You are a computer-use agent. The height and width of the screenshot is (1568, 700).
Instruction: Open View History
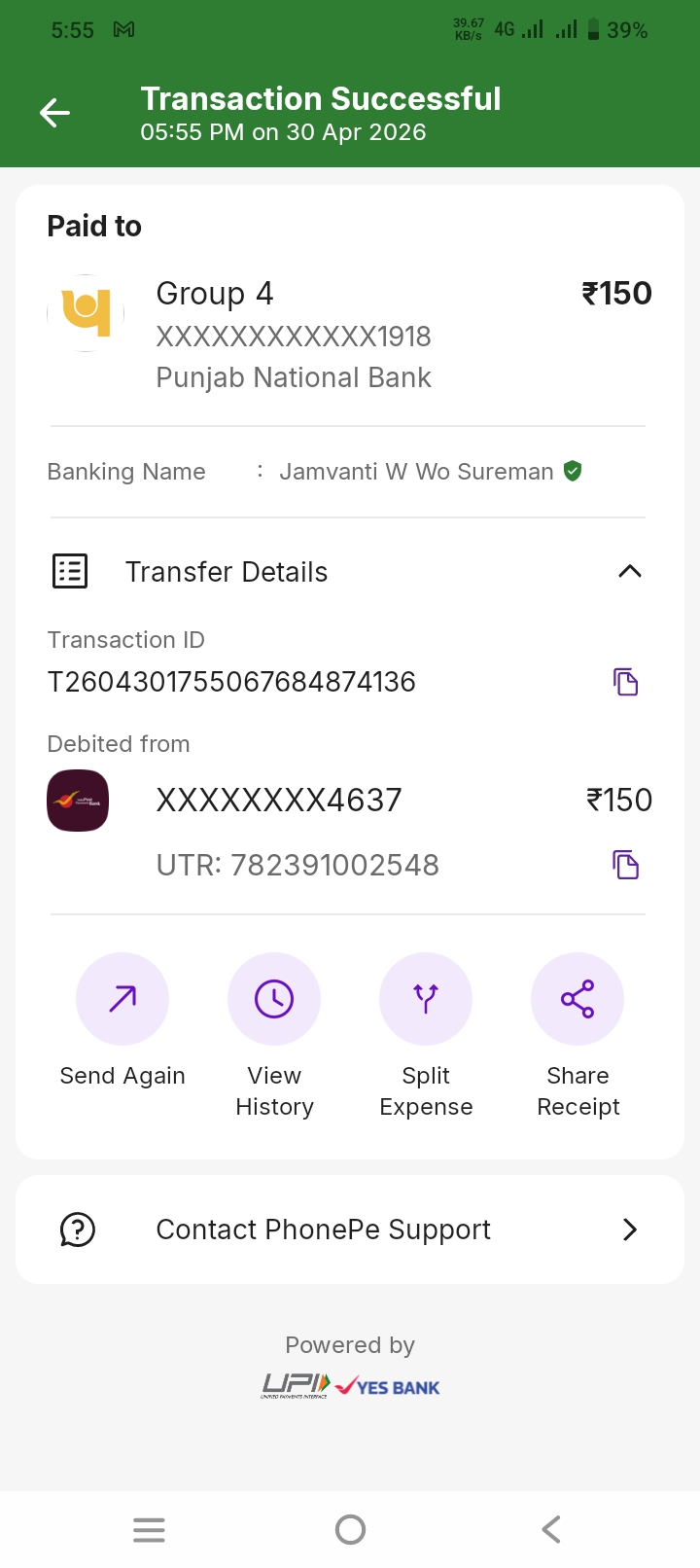[274, 1036]
